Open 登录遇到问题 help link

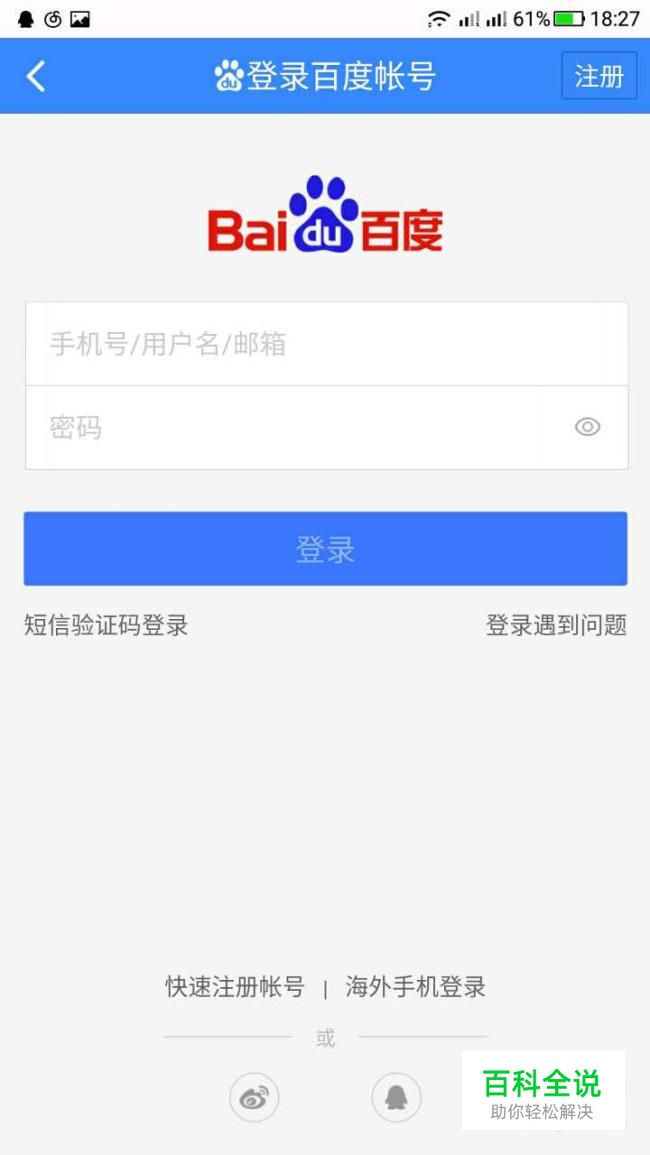point(556,626)
